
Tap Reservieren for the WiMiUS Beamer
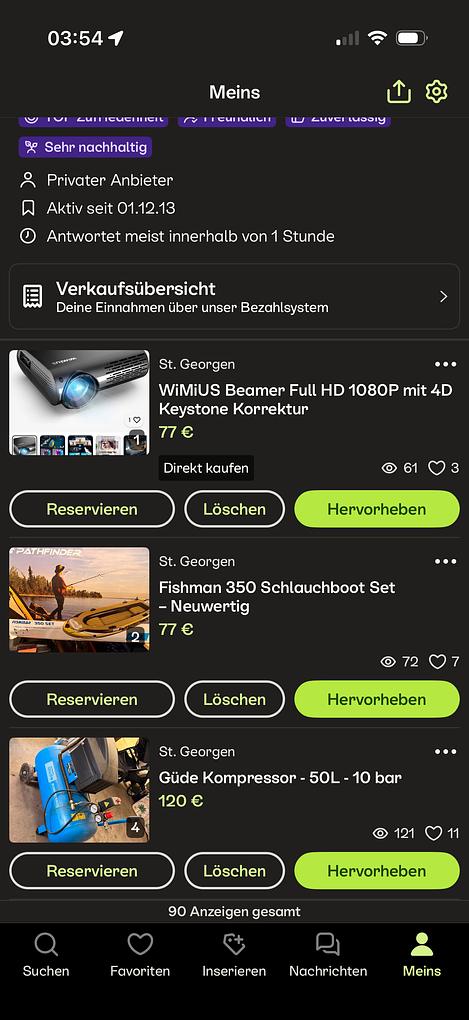coord(92,509)
